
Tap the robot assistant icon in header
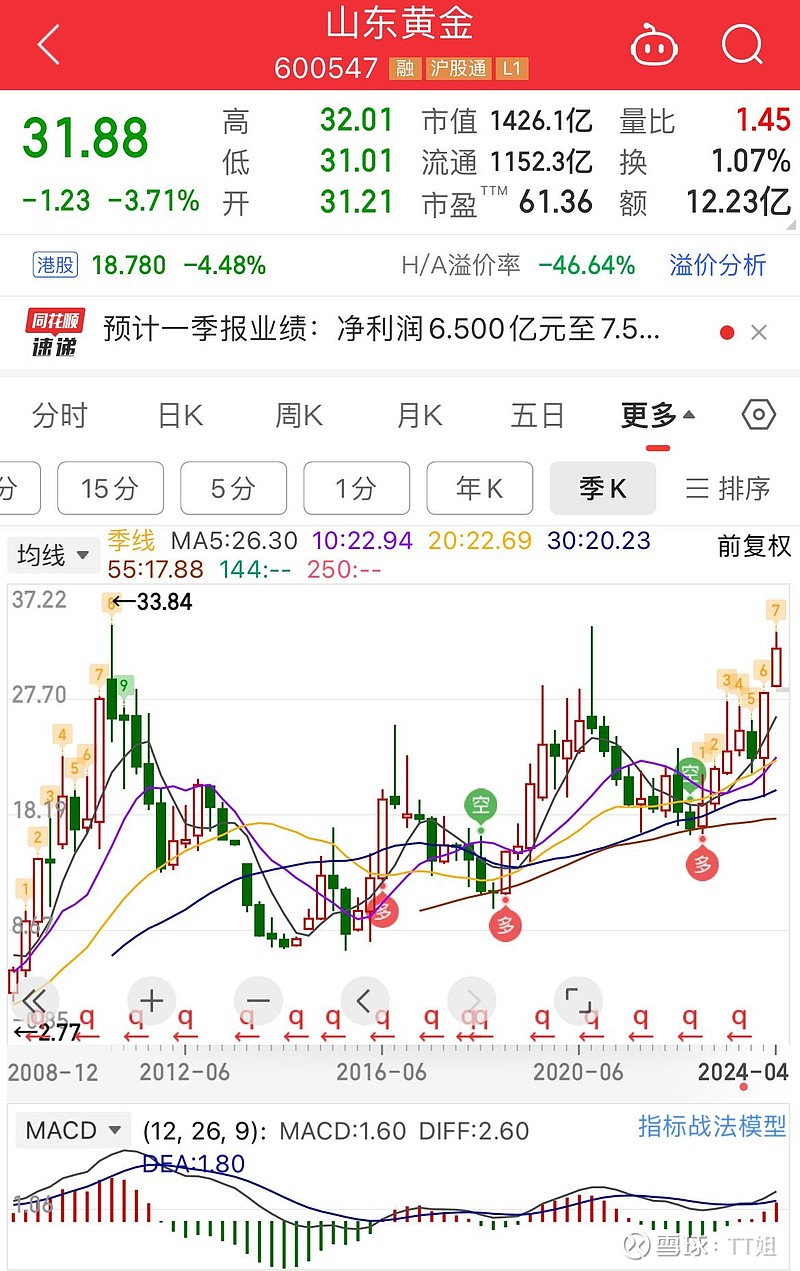click(655, 44)
